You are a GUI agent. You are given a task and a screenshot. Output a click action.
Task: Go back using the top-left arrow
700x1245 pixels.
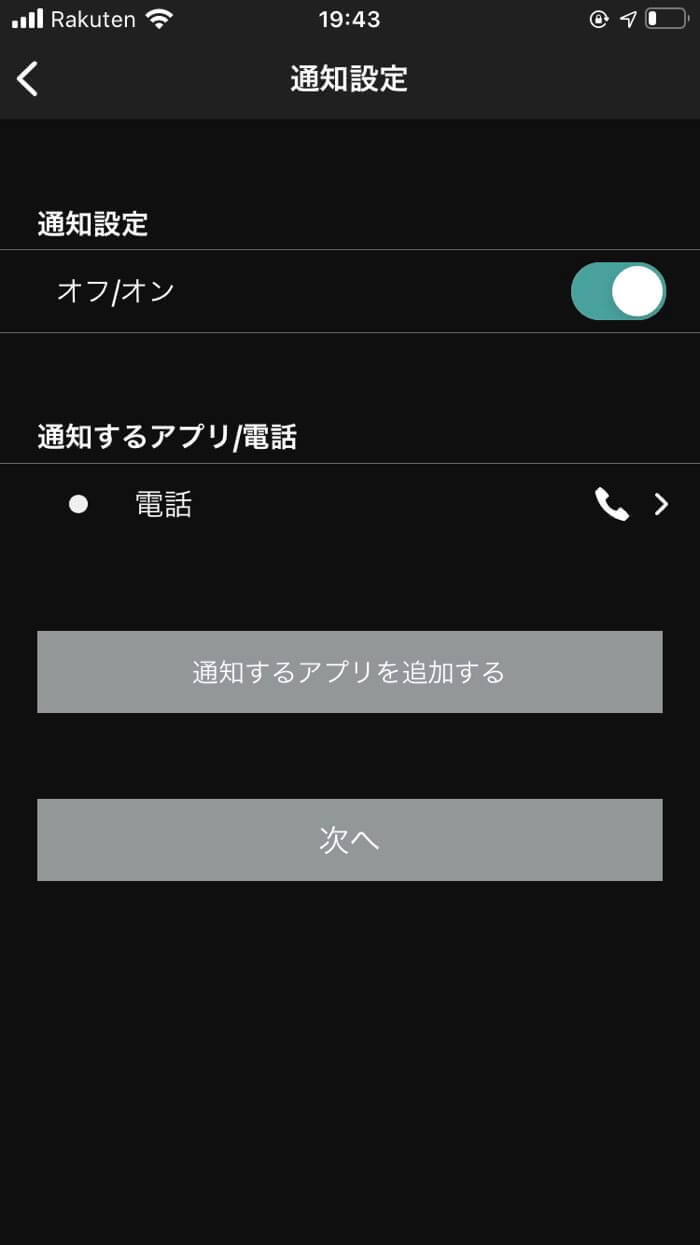28,78
